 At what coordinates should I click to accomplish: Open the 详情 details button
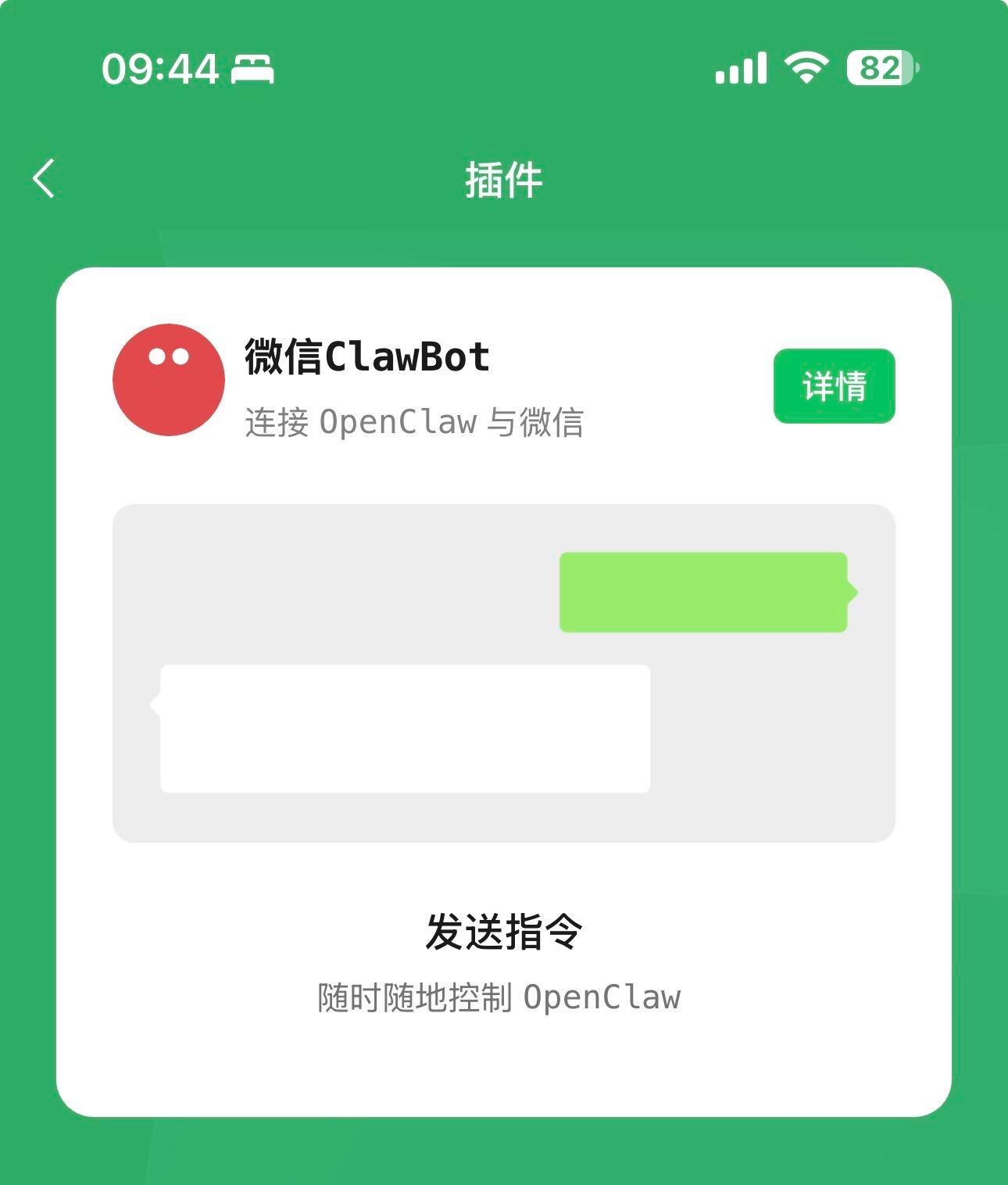click(833, 385)
